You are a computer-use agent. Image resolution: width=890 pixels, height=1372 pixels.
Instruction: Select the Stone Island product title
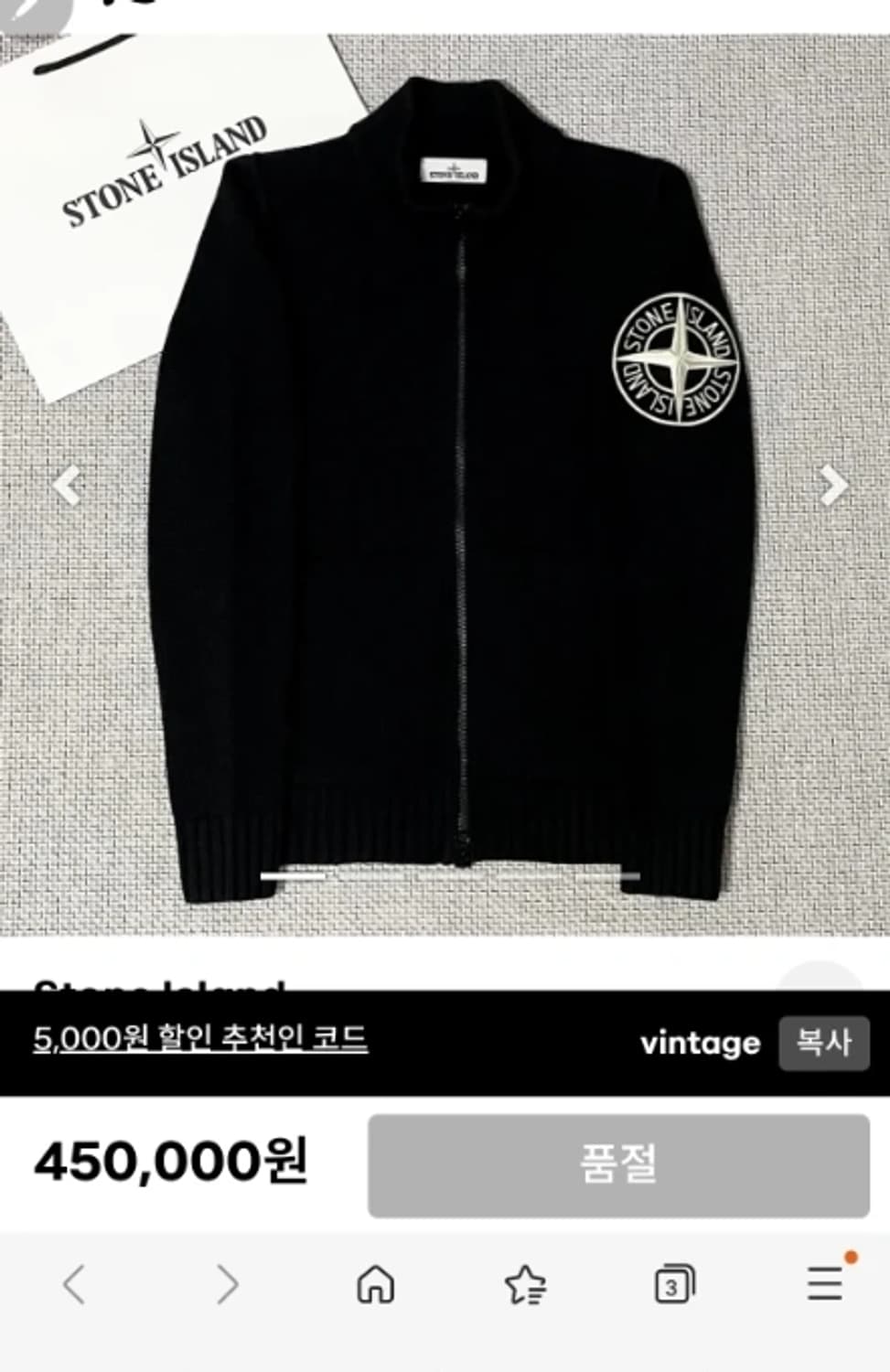(x=158, y=991)
